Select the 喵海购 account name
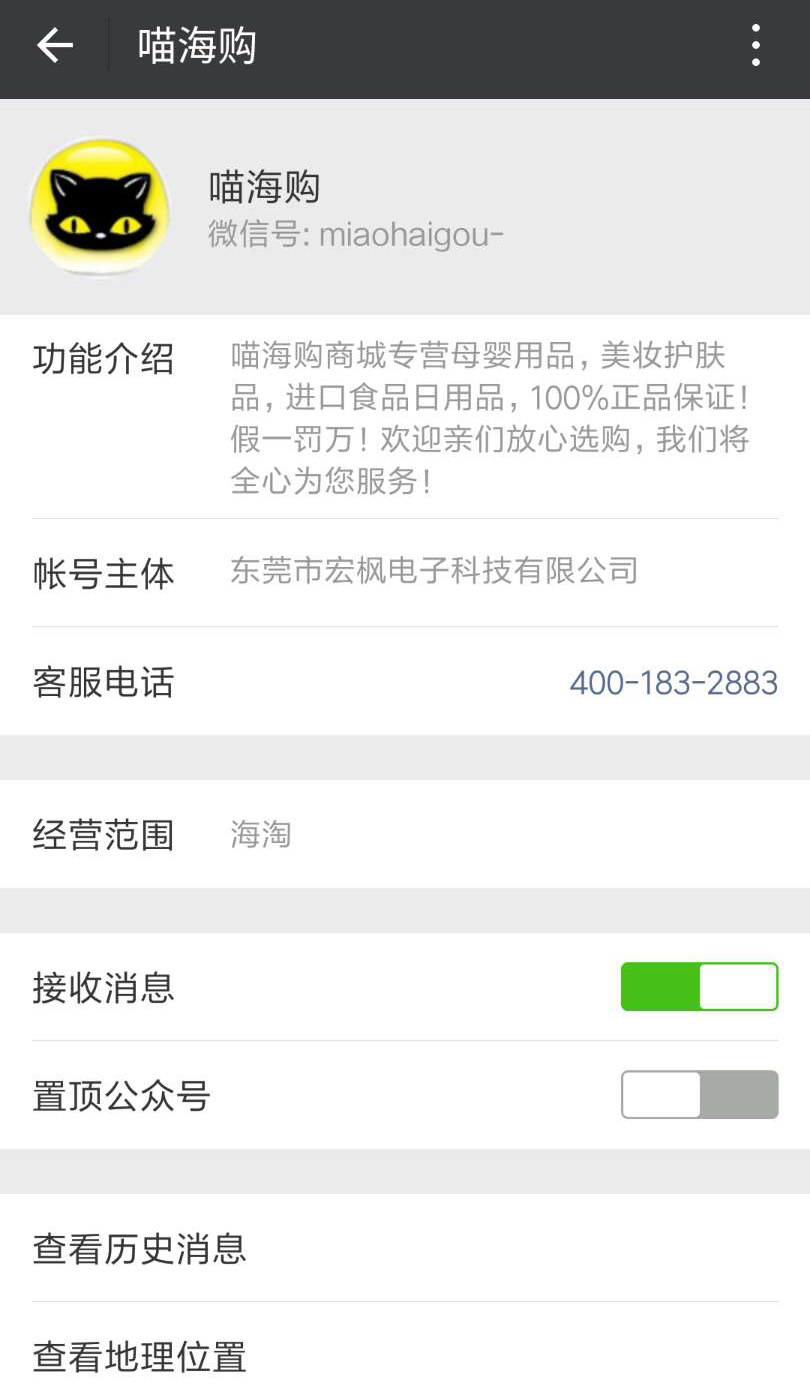810x1386 pixels. point(264,188)
